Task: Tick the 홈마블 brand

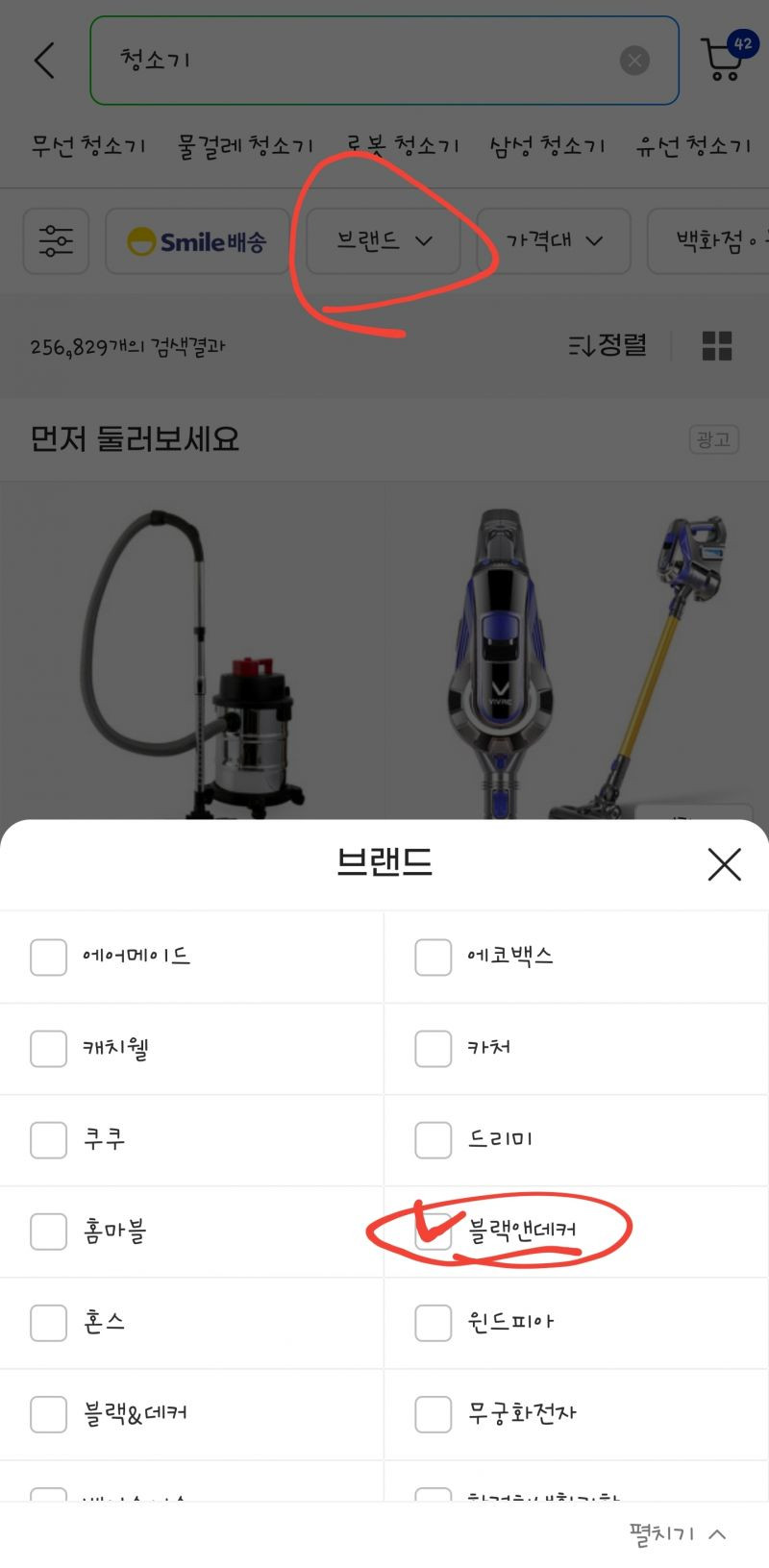Action: click(x=48, y=1232)
